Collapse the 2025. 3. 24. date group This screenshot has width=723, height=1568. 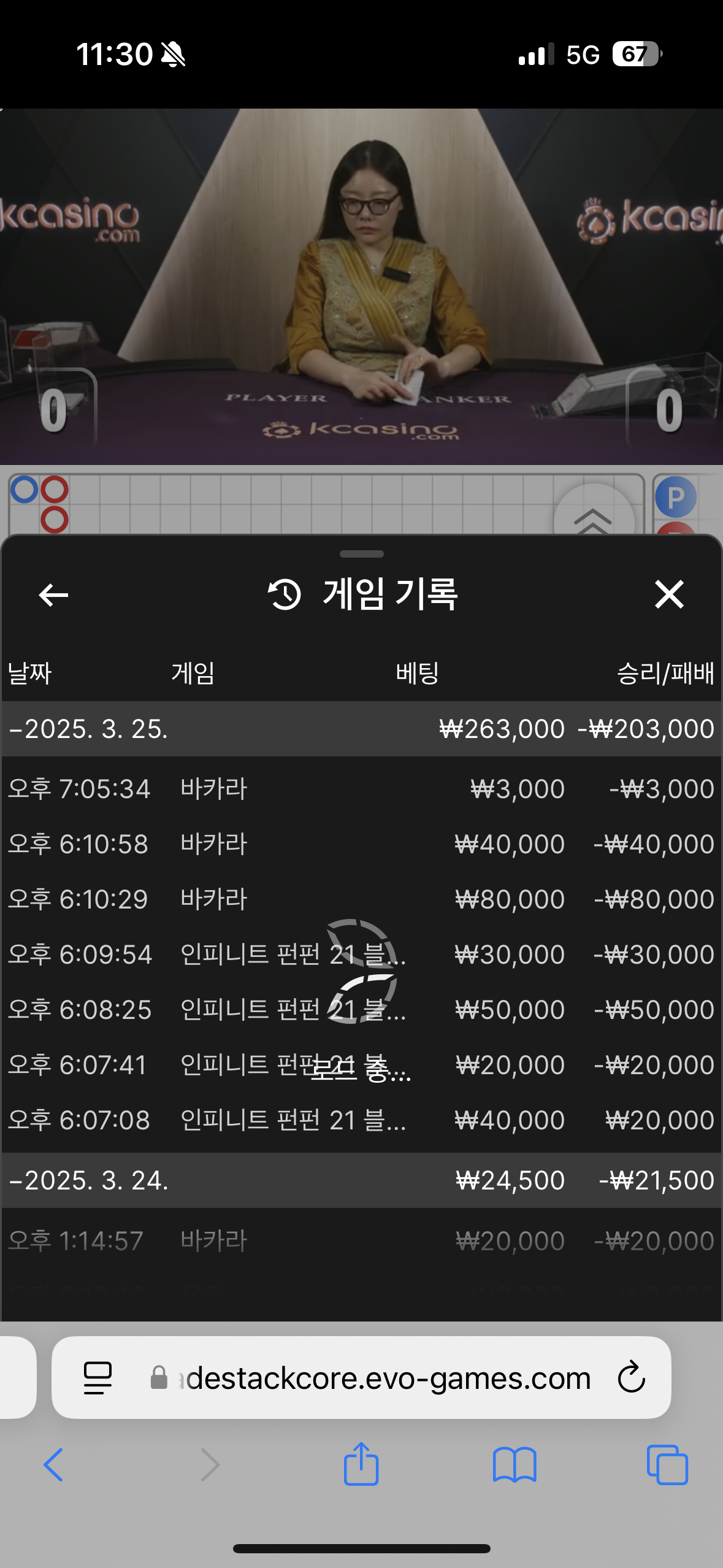click(89, 1180)
